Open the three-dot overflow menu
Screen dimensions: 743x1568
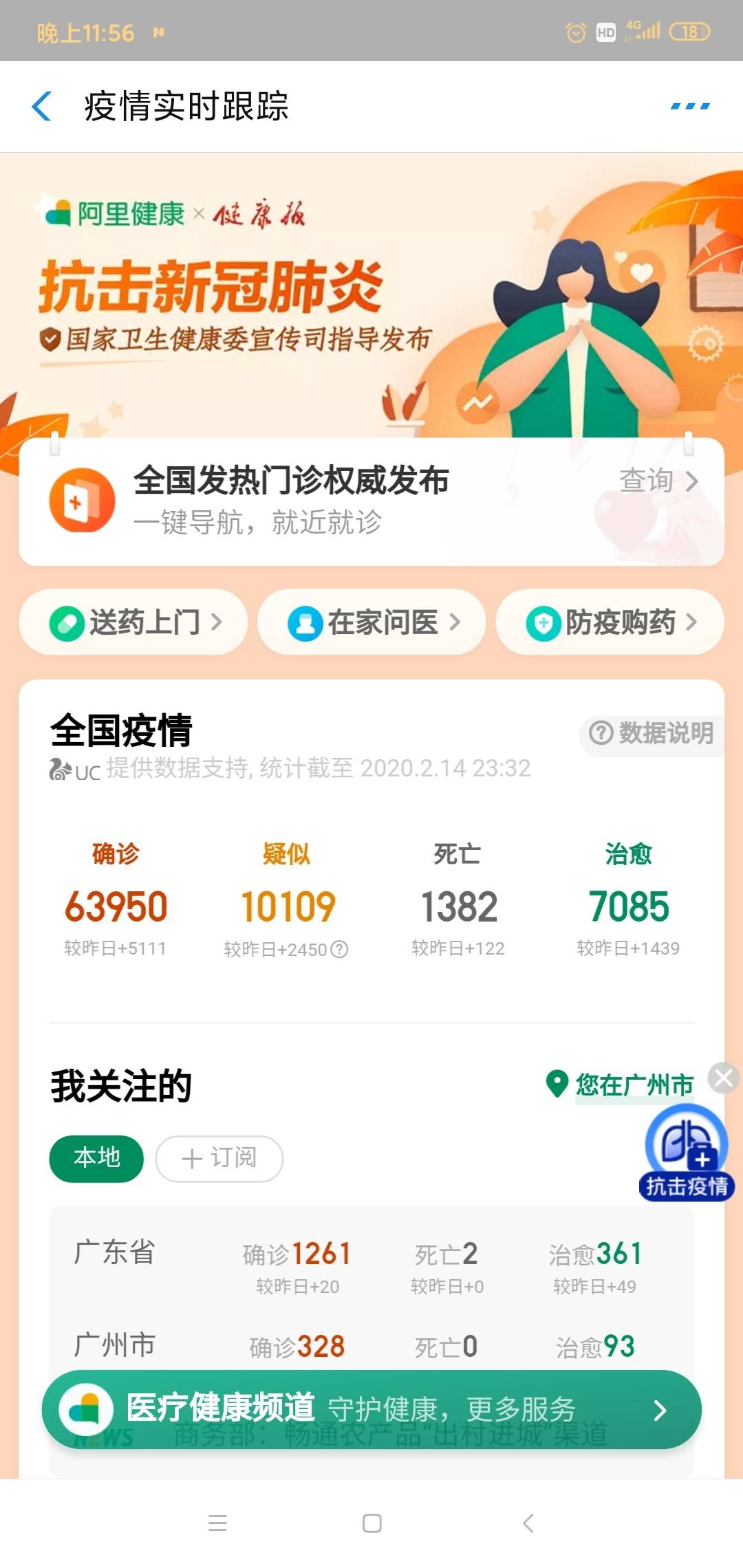pyautogui.click(x=690, y=107)
